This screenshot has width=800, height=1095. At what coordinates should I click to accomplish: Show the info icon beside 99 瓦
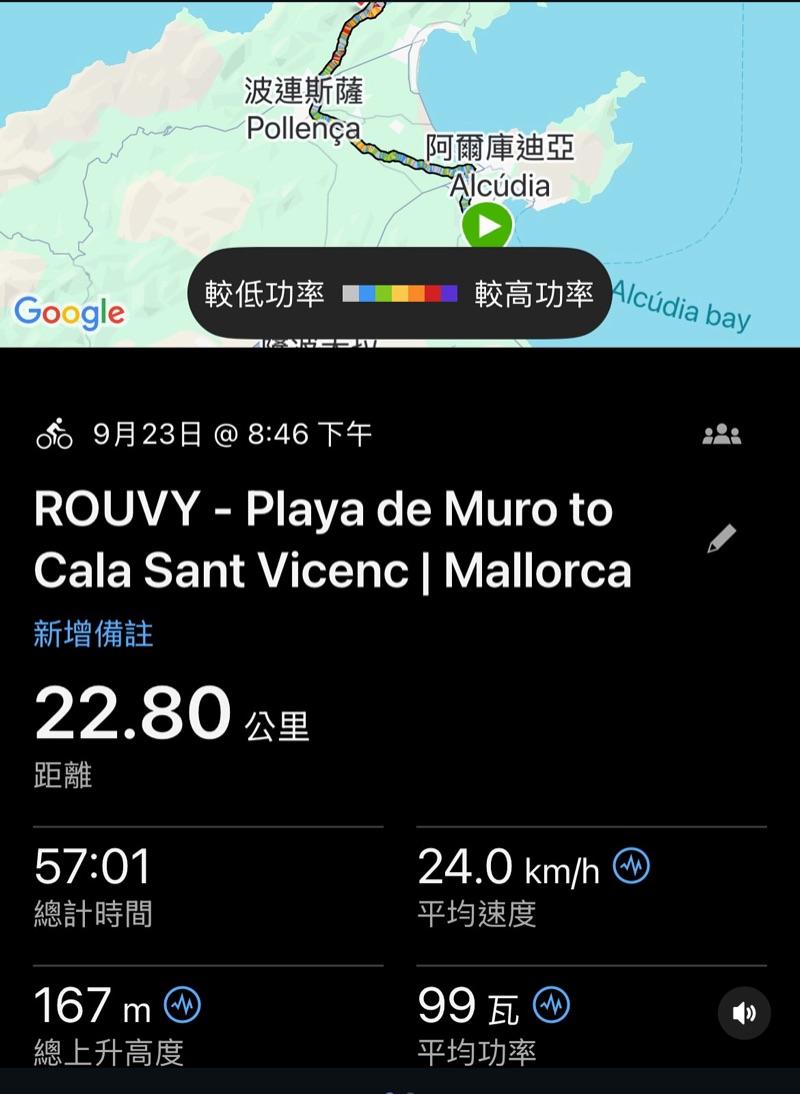tap(551, 1005)
